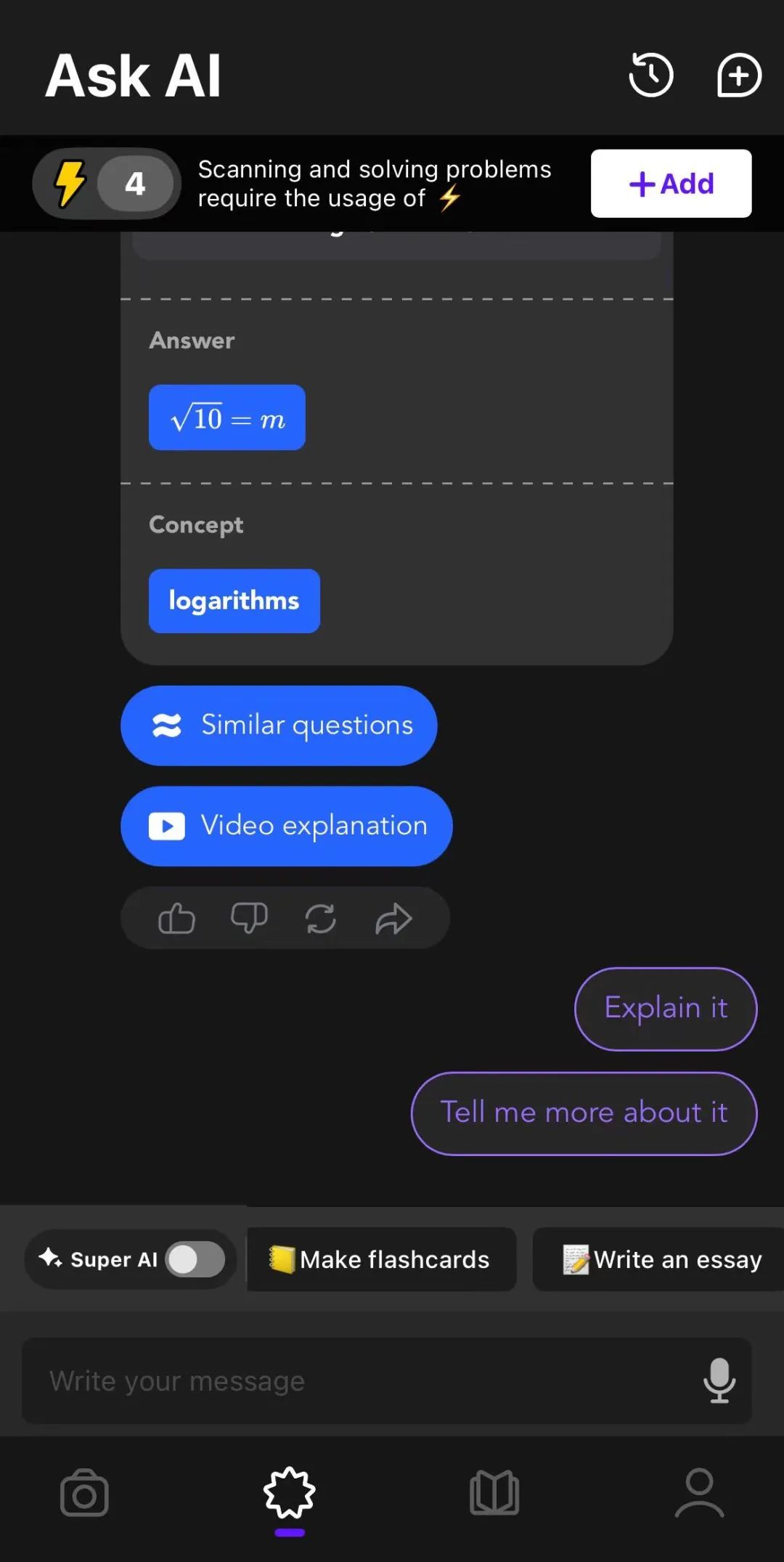This screenshot has height=1562, width=784.
Task: Open Similar questions
Action: tap(279, 725)
